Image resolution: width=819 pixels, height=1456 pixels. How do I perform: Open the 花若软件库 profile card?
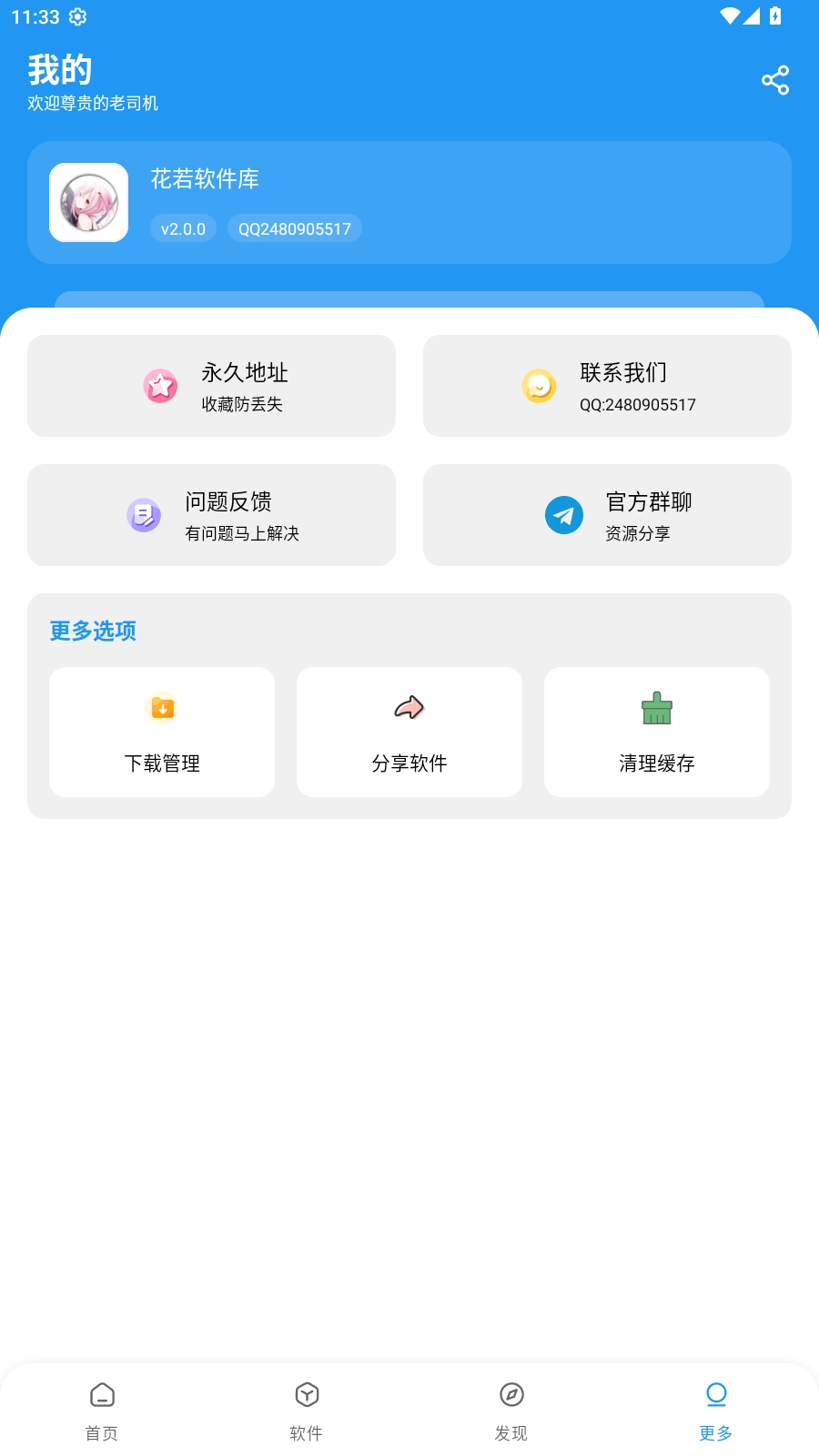pyautogui.click(x=409, y=202)
